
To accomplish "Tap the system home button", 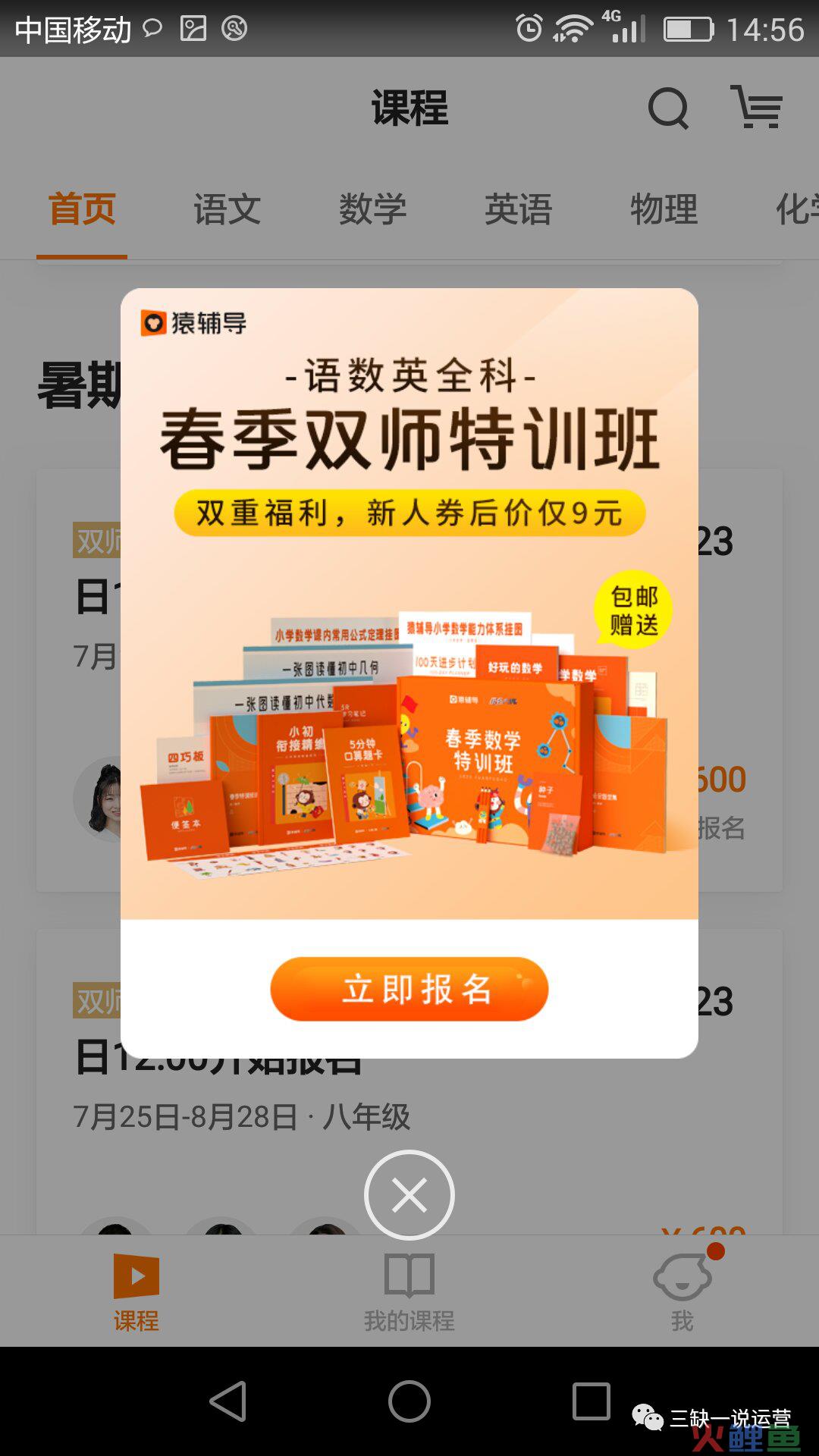I will click(x=409, y=1401).
